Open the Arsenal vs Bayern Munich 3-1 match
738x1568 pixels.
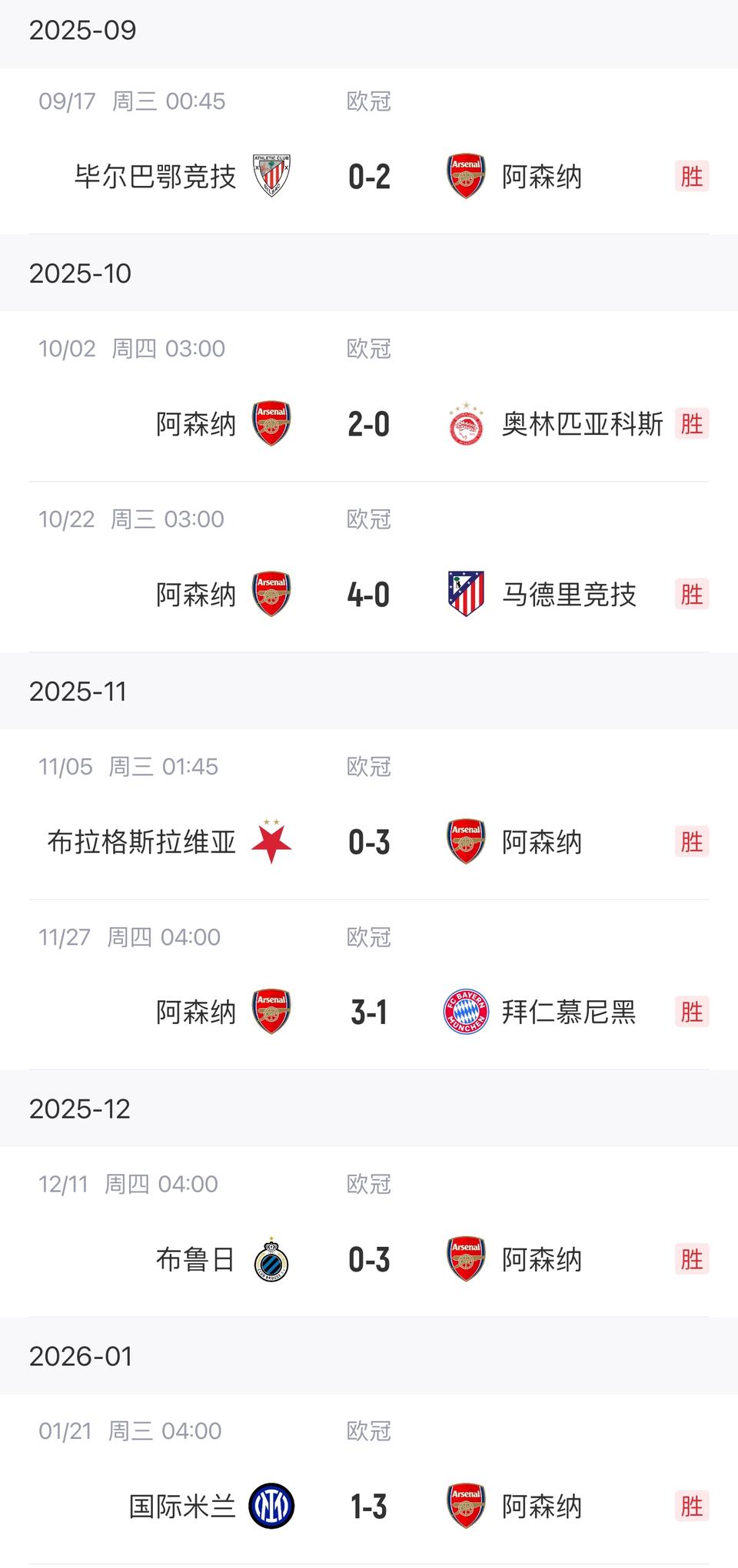pos(369,1013)
